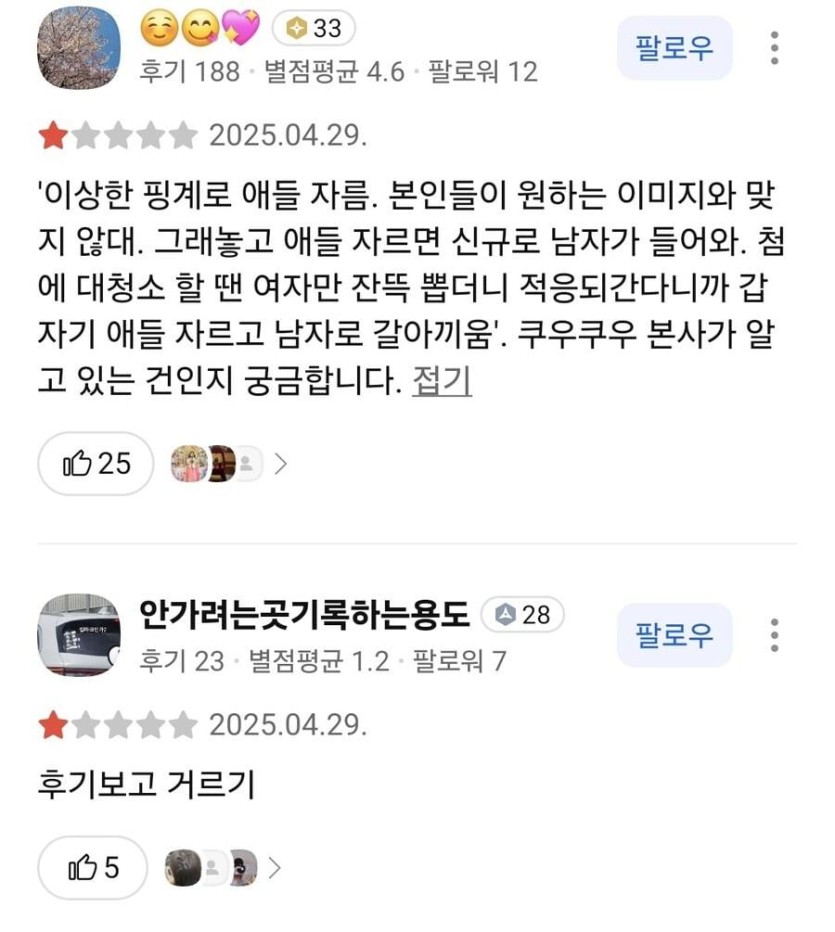Viewport: 835px width, 932px height.
Task: View who liked the 25-like review
Action: pos(229,463)
